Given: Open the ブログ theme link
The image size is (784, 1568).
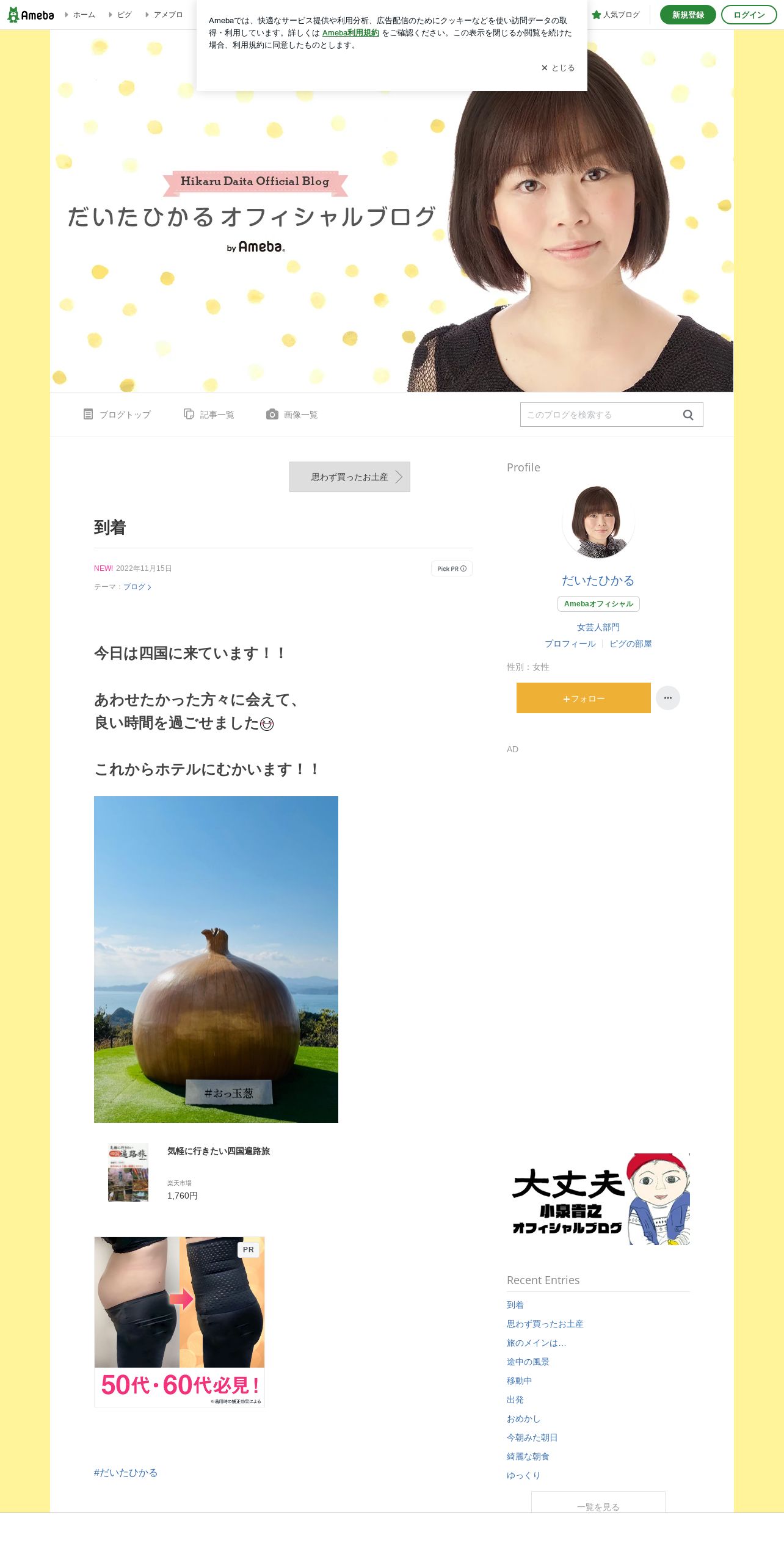Looking at the screenshot, I should coord(137,587).
